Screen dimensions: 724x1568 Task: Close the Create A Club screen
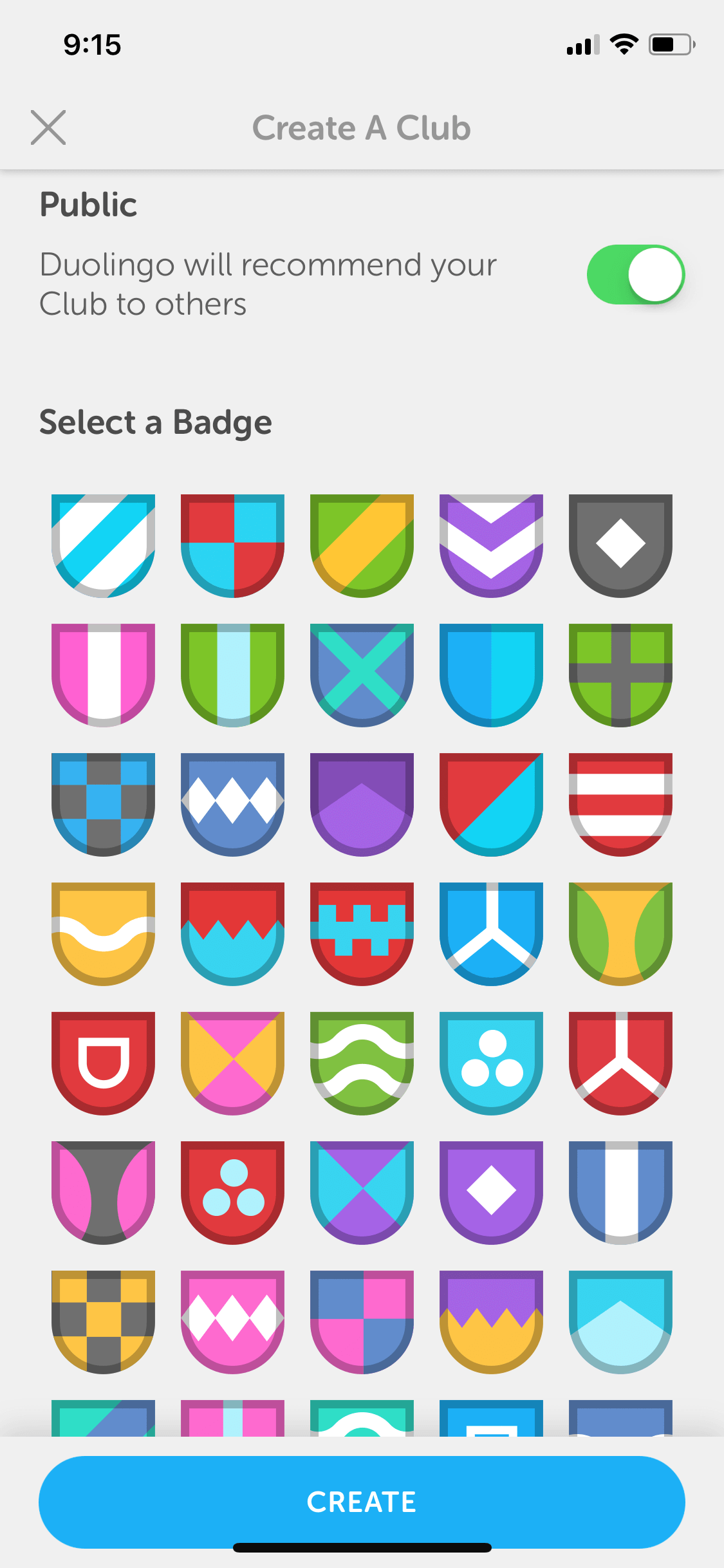(48, 127)
